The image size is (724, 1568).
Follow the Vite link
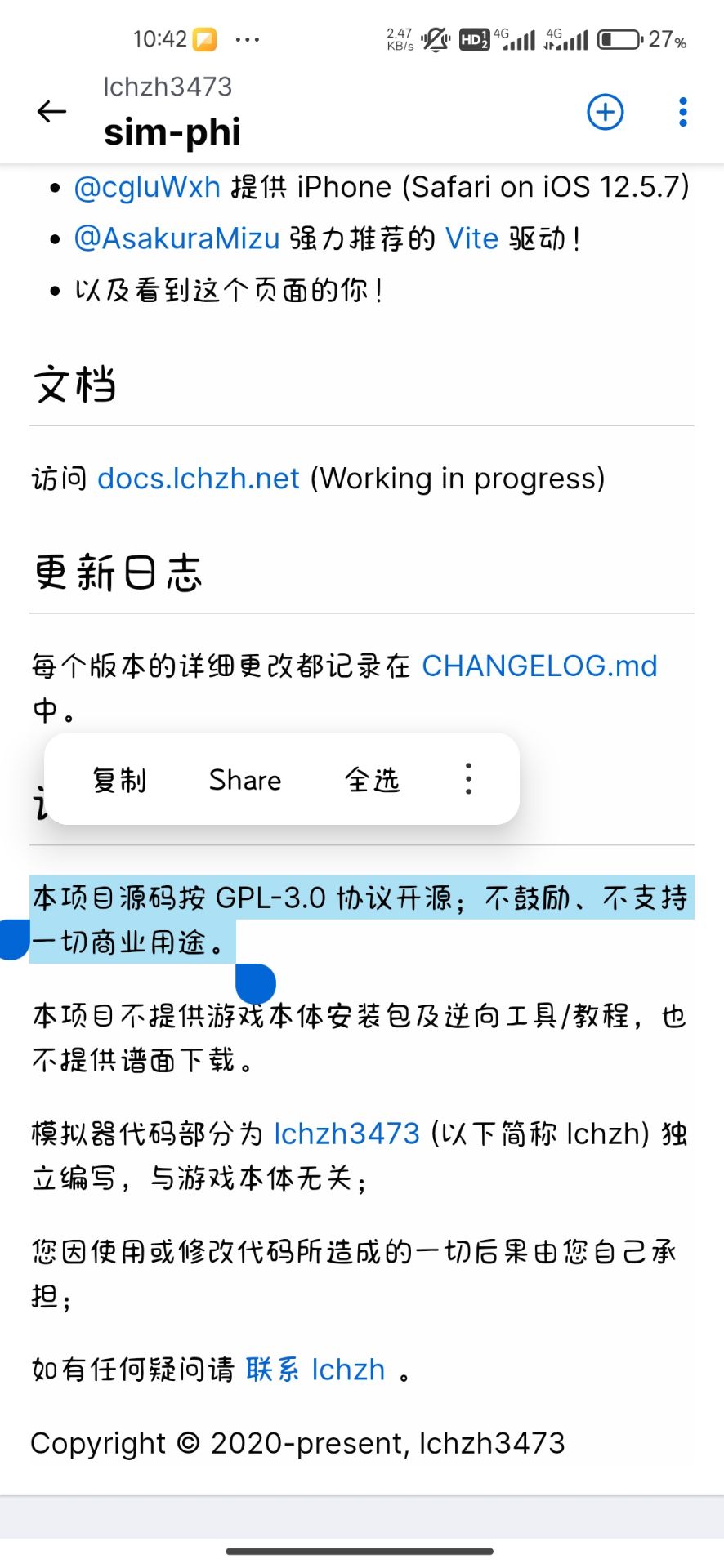471,238
